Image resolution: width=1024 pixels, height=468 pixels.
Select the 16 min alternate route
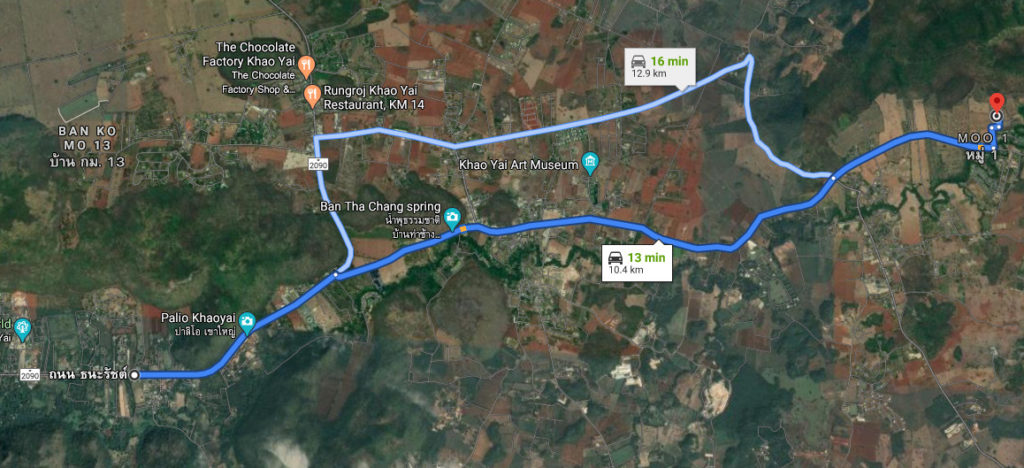(659, 66)
